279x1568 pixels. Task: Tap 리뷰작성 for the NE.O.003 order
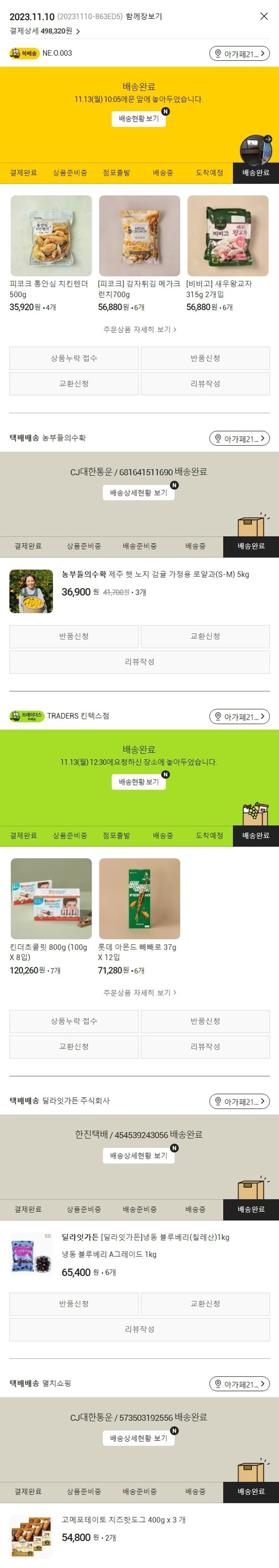coord(205,384)
